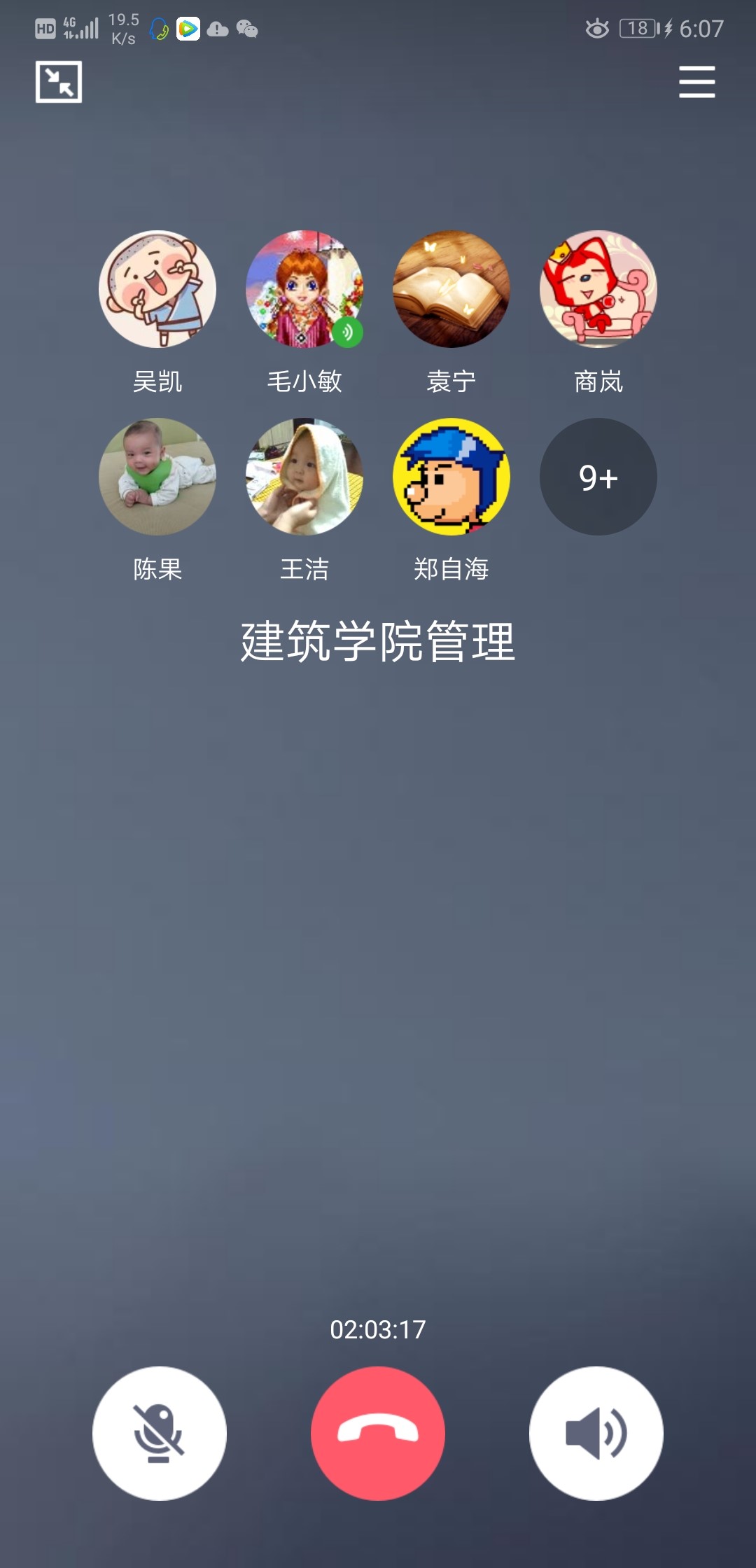Select 商岚's avatar

tap(598, 289)
